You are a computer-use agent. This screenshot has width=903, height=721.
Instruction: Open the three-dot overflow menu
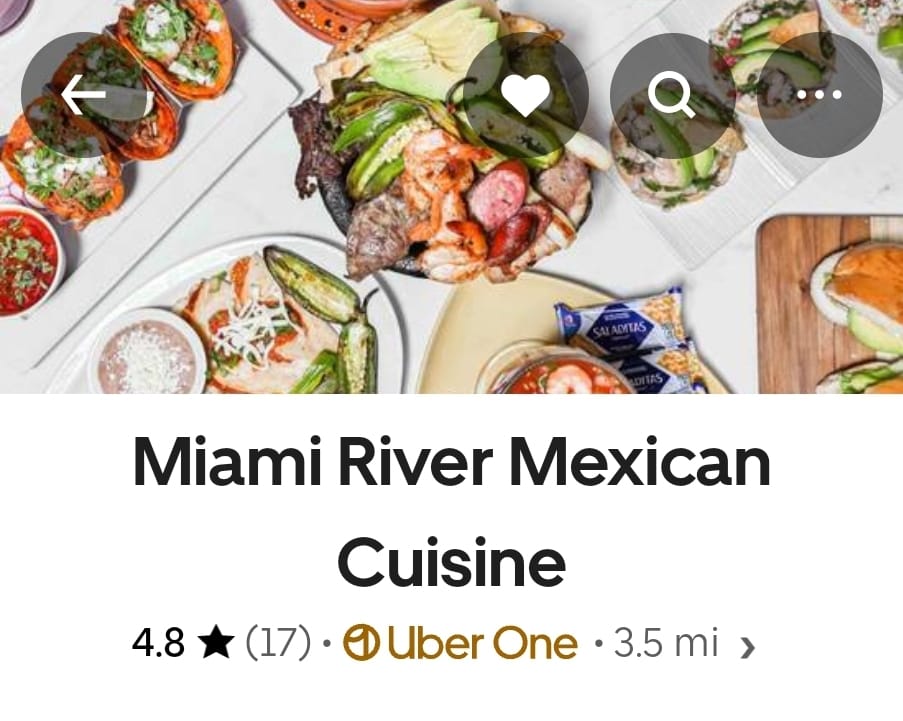(819, 95)
